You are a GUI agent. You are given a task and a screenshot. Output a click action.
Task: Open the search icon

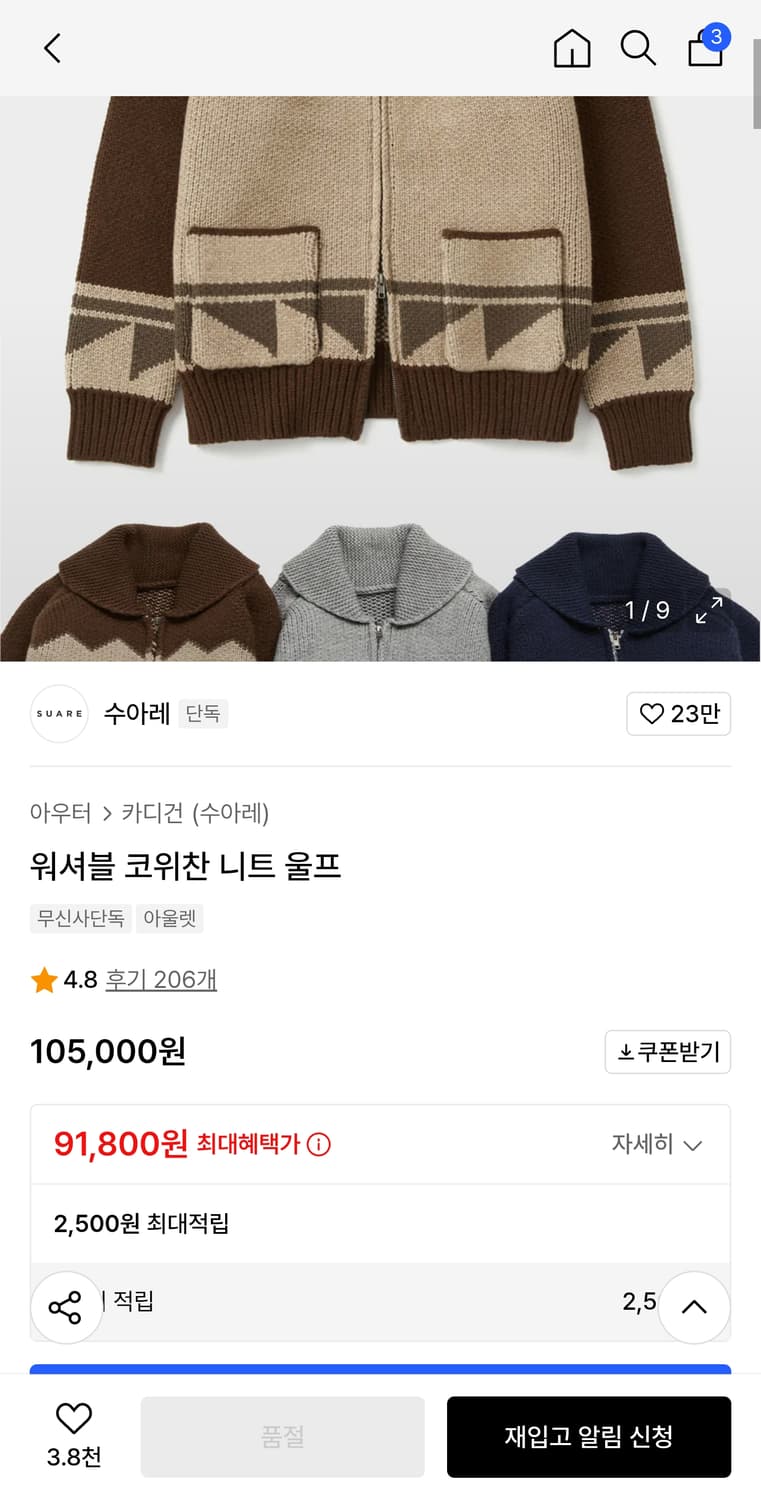coord(638,48)
